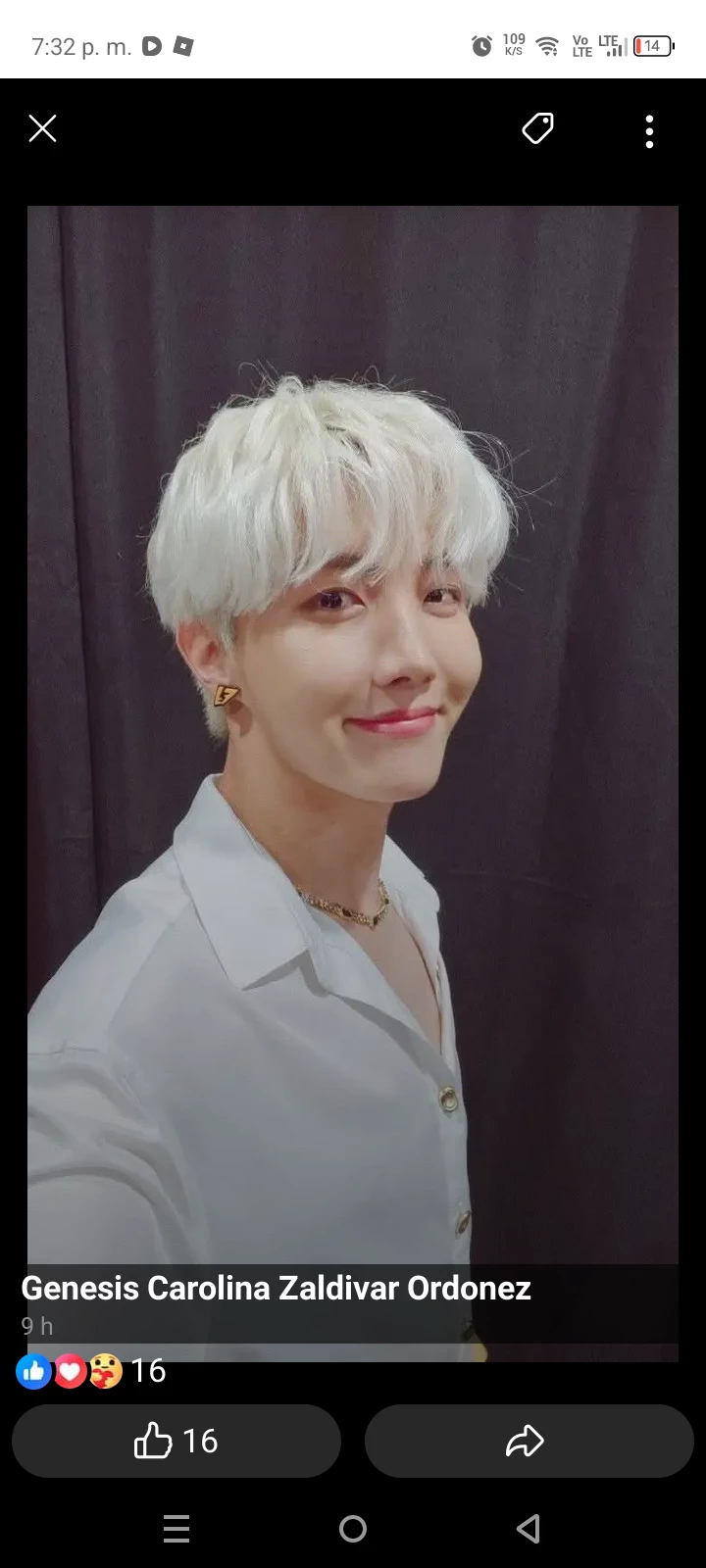
Task: Share this photo
Action: pos(529,1441)
